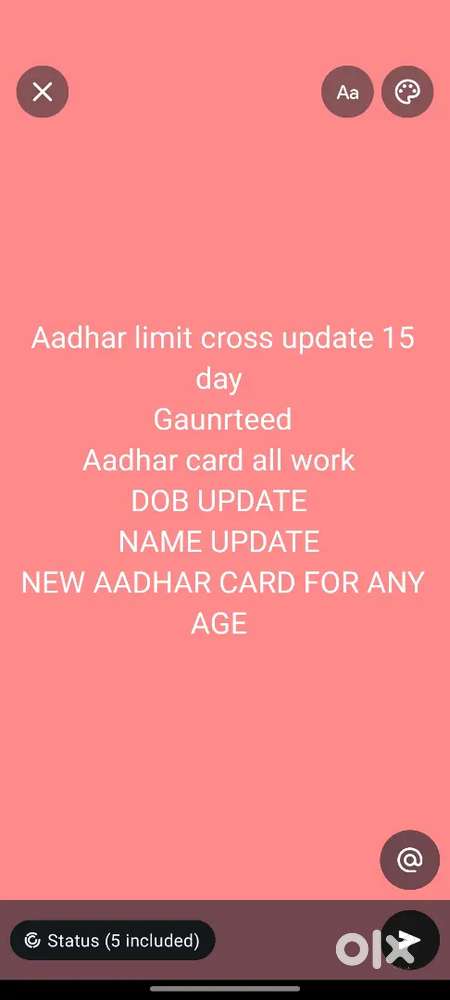
Task: Close the status text editor
Action: coord(42,92)
